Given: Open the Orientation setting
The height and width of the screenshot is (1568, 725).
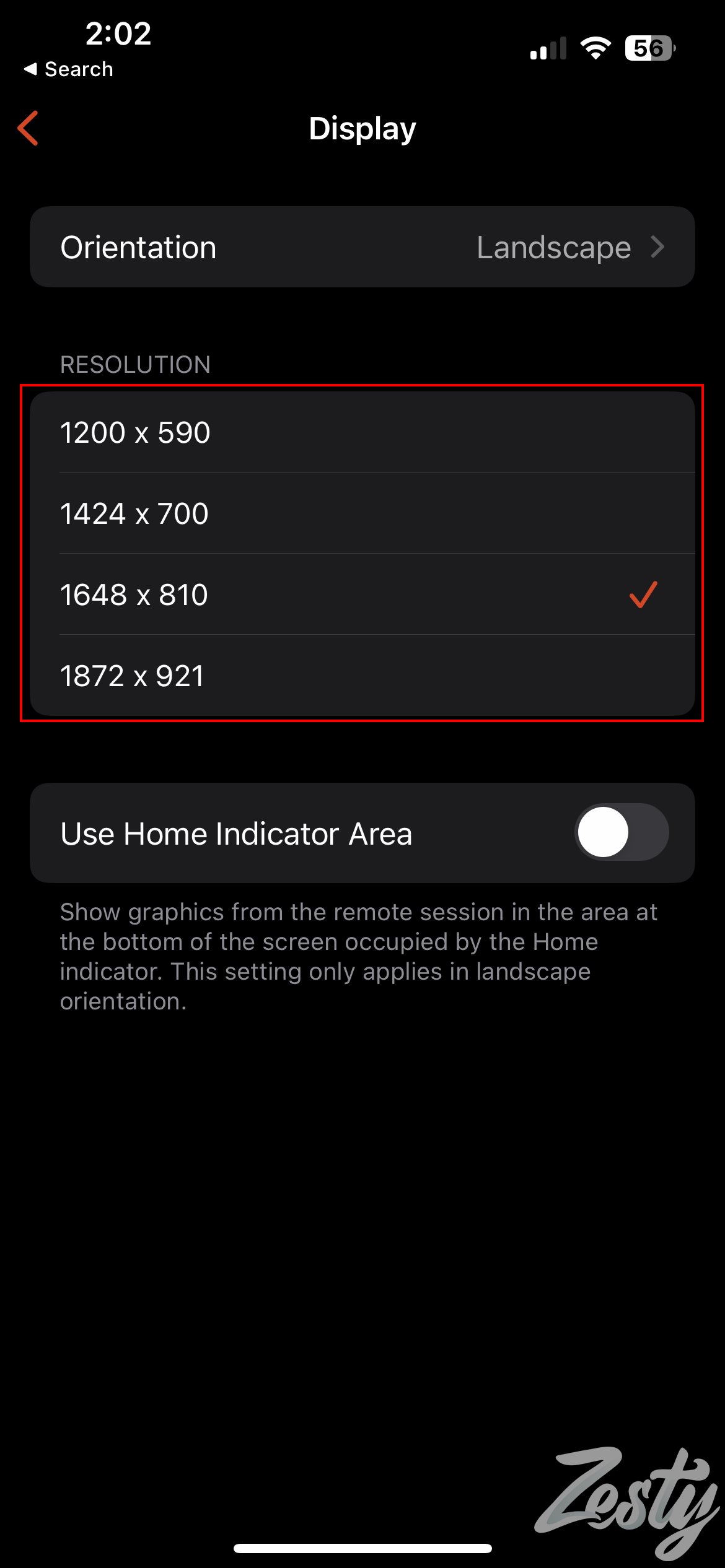Looking at the screenshot, I should 362,247.
